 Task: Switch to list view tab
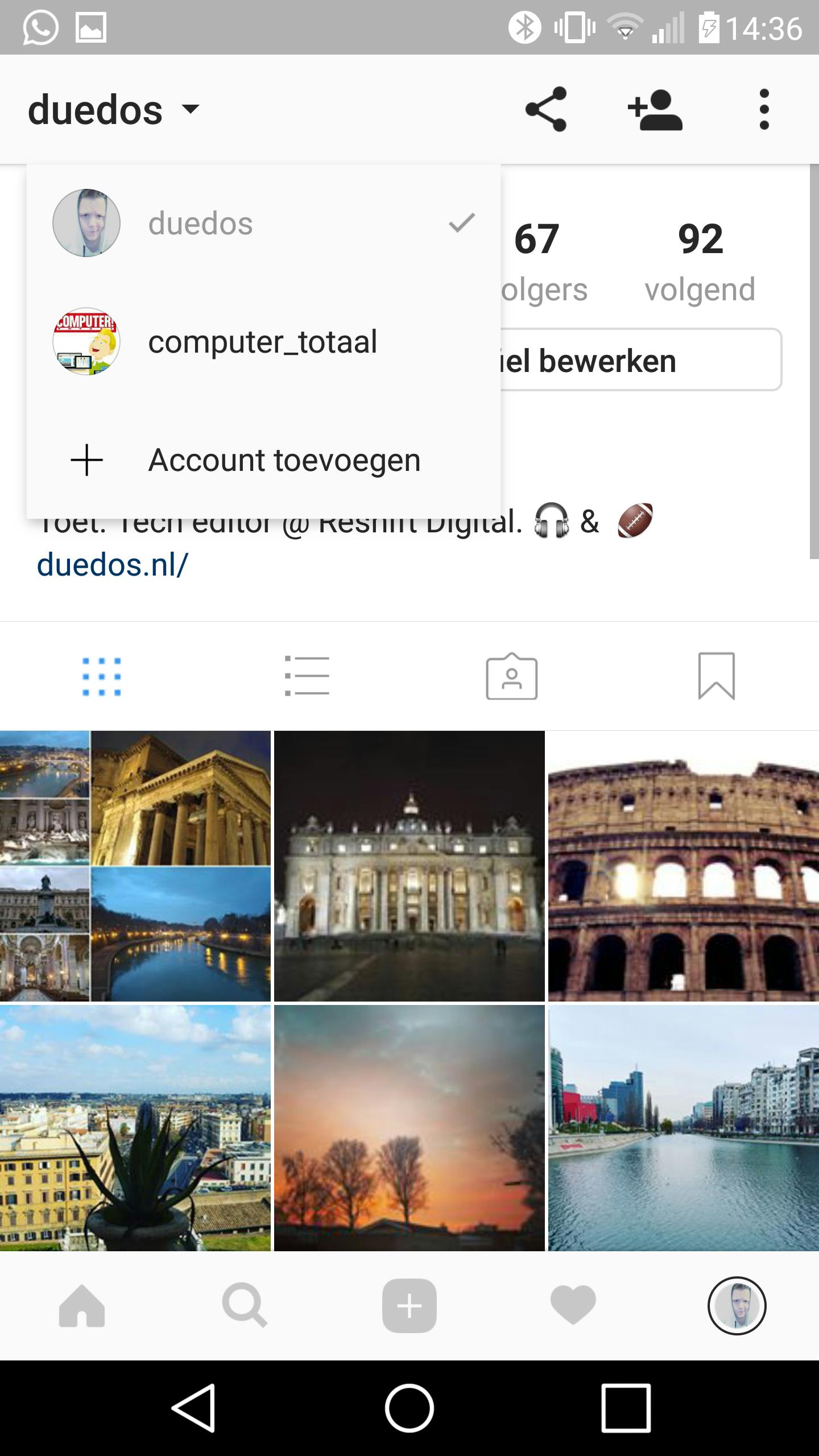point(307,676)
